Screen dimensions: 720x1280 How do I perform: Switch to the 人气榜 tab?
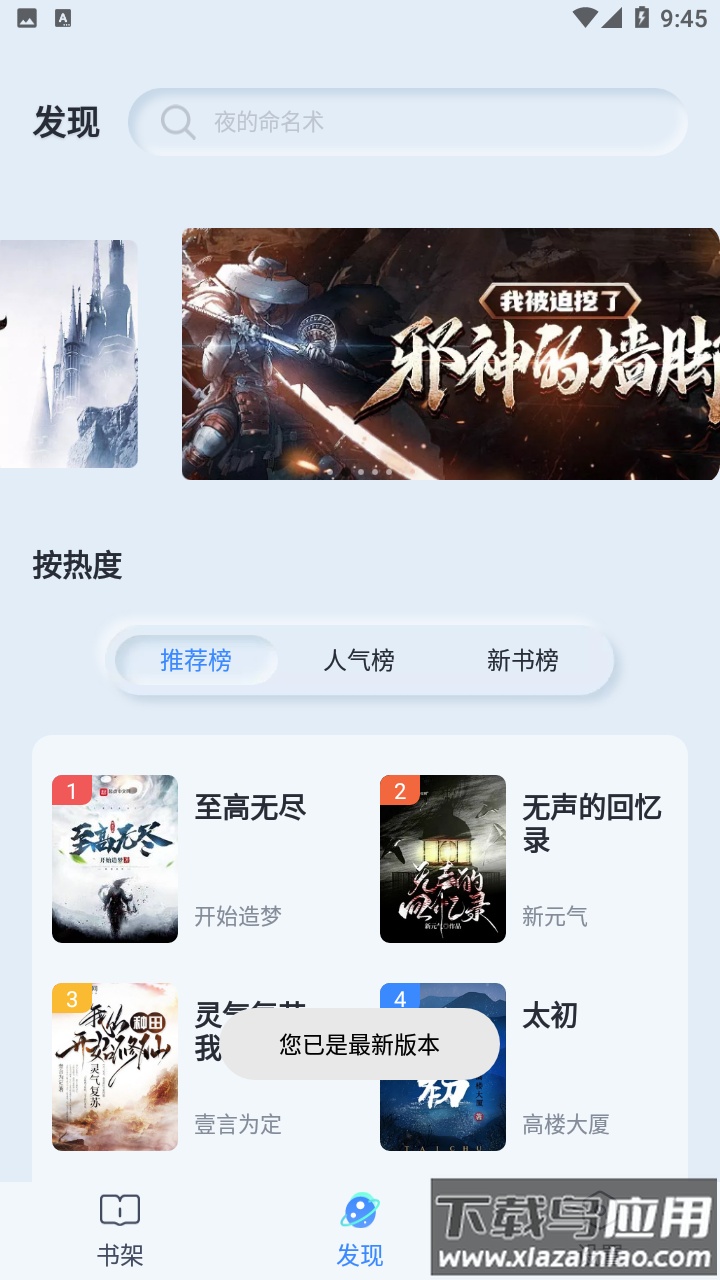pos(360,660)
